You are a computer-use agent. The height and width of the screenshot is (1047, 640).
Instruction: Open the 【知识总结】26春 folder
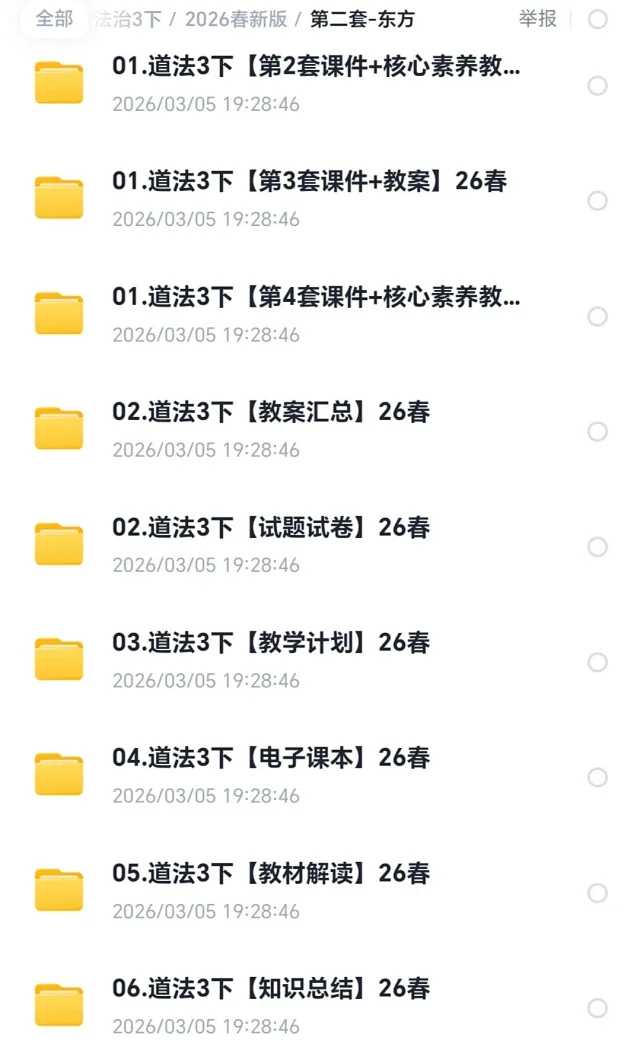271,989
